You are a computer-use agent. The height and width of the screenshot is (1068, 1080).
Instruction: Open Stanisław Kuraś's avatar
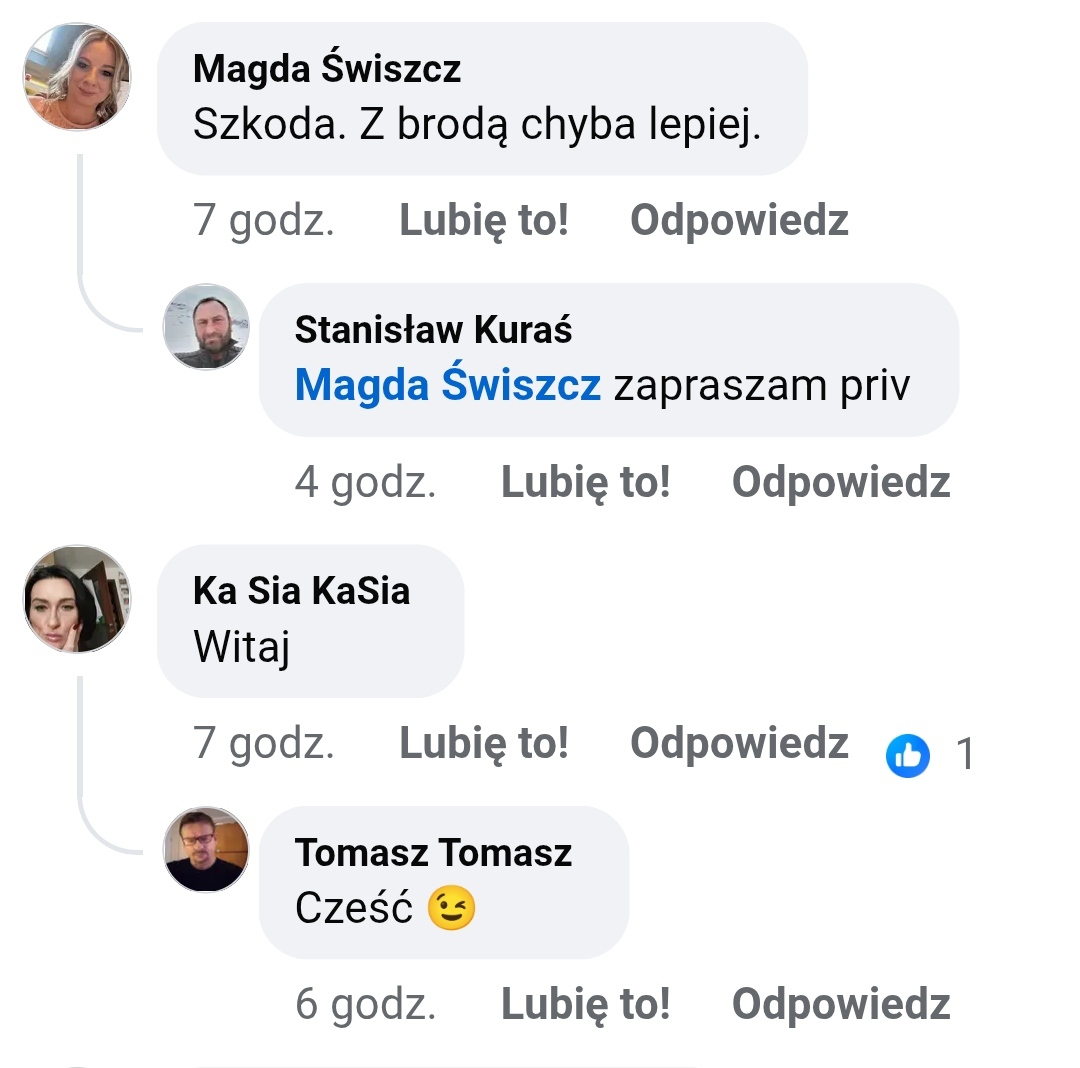(206, 326)
